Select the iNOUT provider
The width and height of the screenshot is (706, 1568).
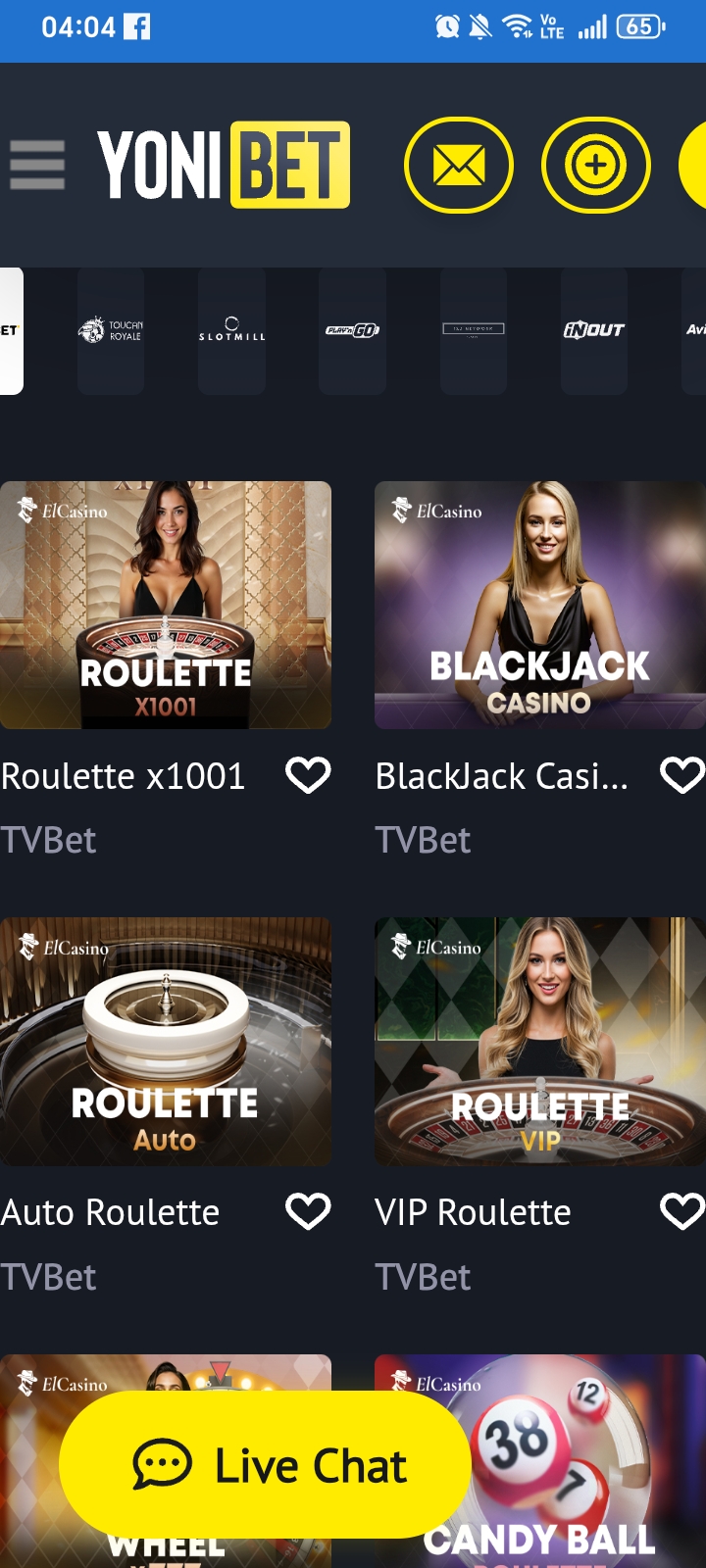coord(594,330)
